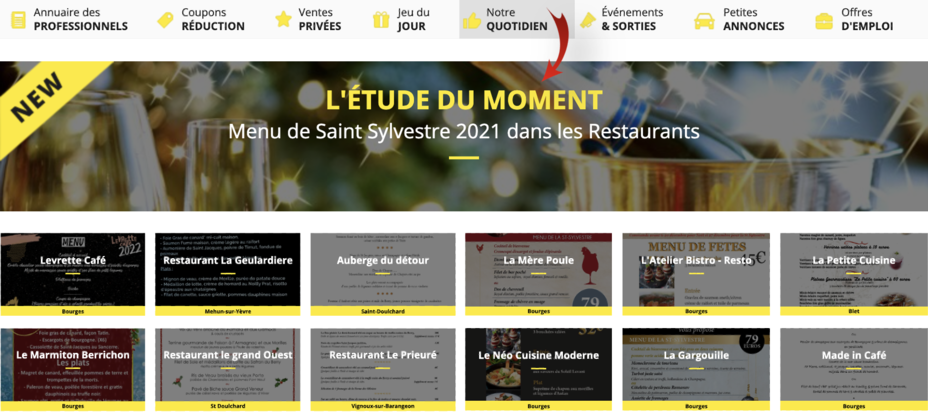View La Mère Poule menu
The height and width of the screenshot is (412, 928).
tap(538, 270)
